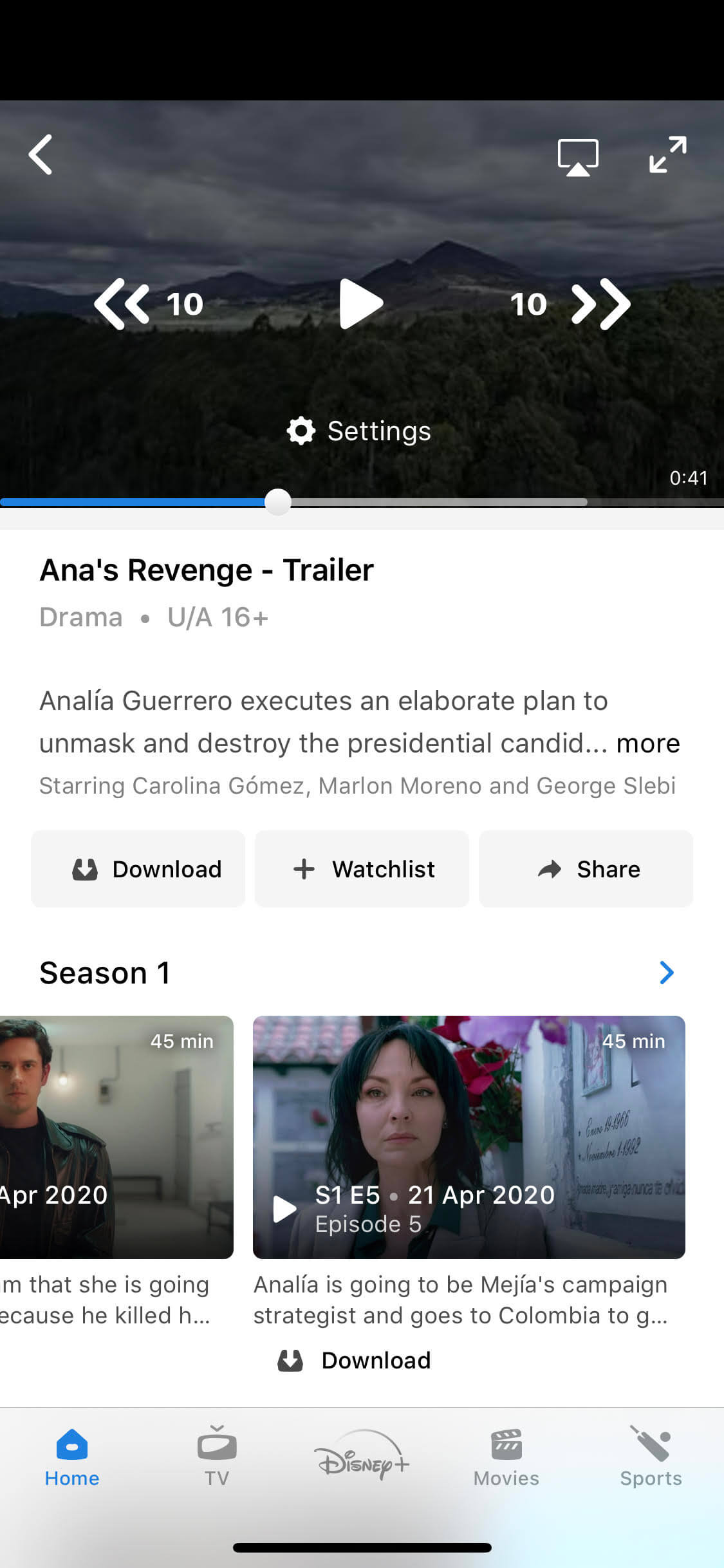Skip forward 10 seconds
The height and width of the screenshot is (1568, 724).
click(570, 304)
